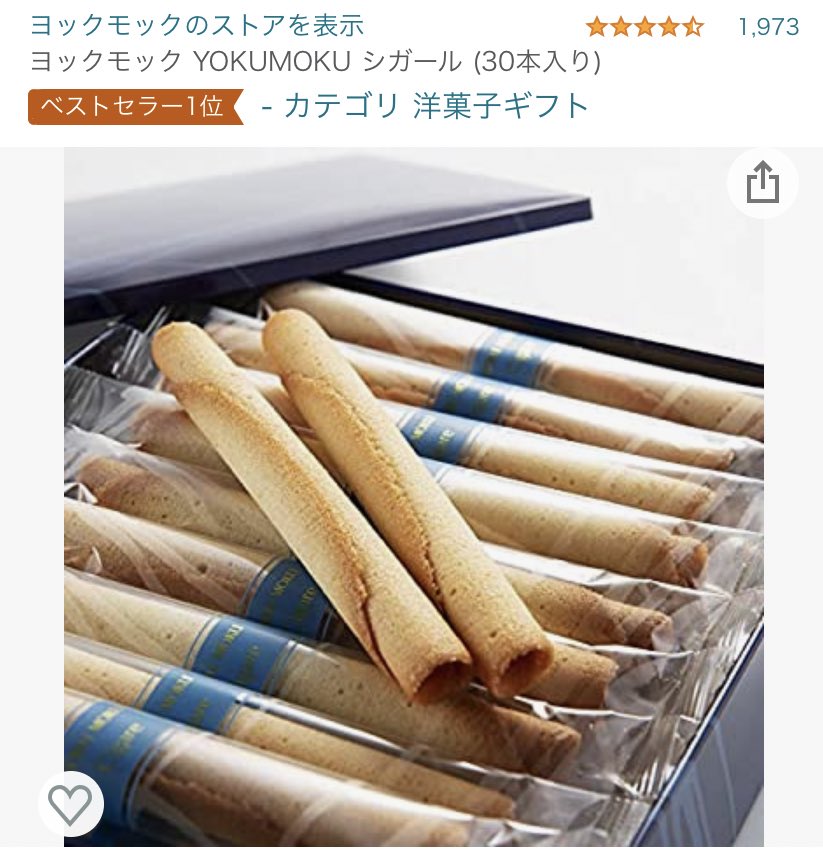Add this product to the wish list
The width and height of the screenshot is (823, 855).
coord(71,804)
